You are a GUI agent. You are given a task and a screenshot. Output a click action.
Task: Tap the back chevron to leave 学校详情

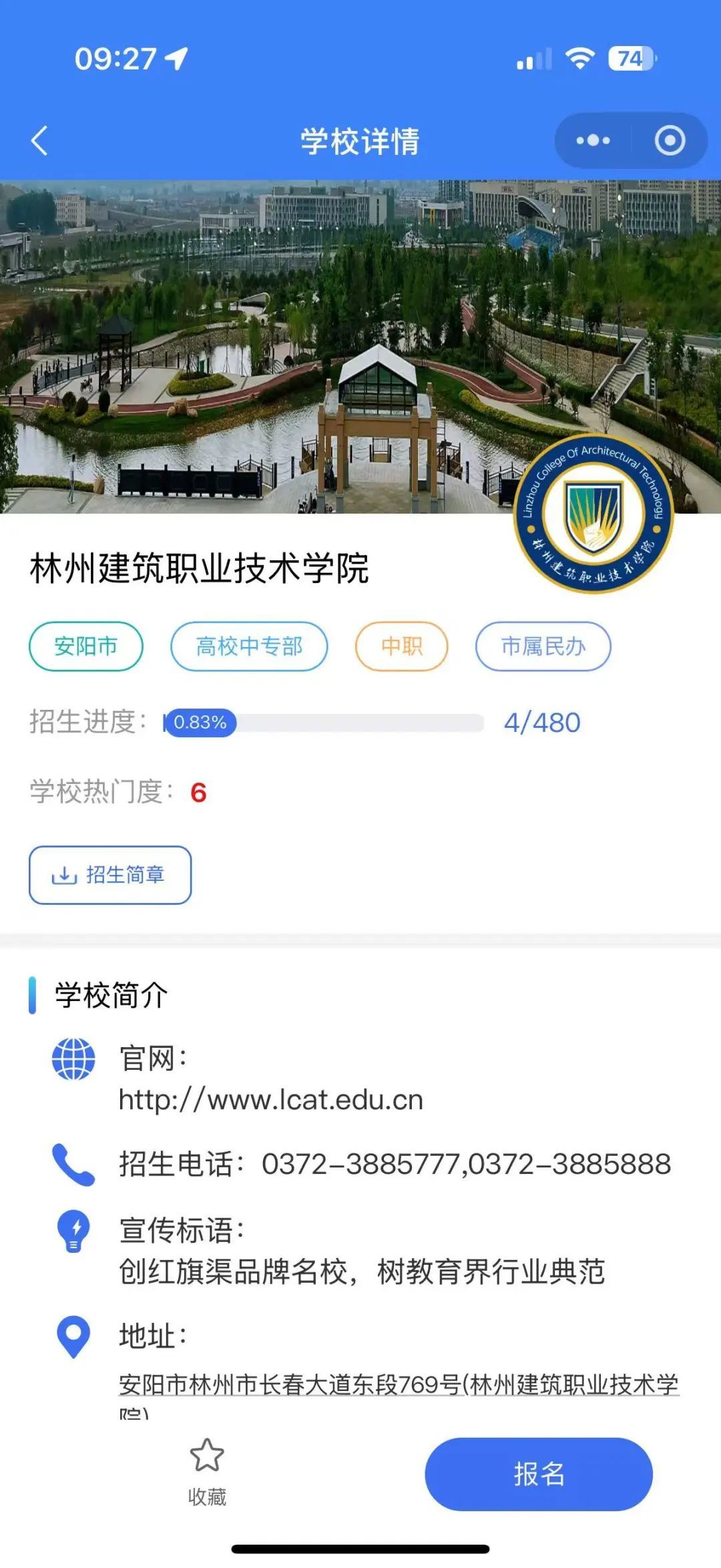pyautogui.click(x=40, y=140)
